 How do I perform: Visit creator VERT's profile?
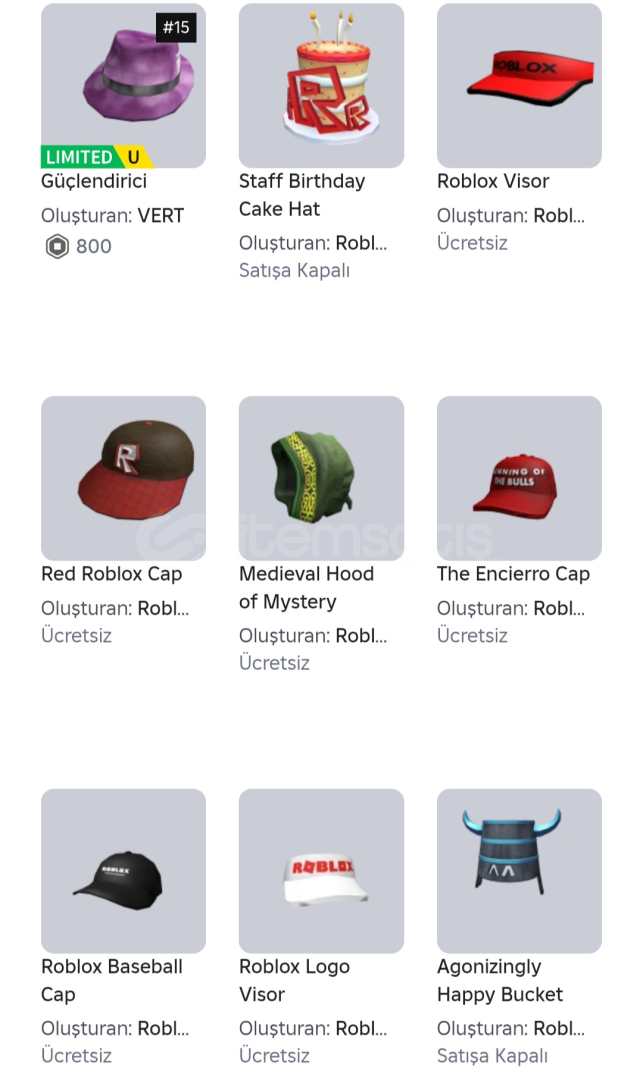coord(161,215)
